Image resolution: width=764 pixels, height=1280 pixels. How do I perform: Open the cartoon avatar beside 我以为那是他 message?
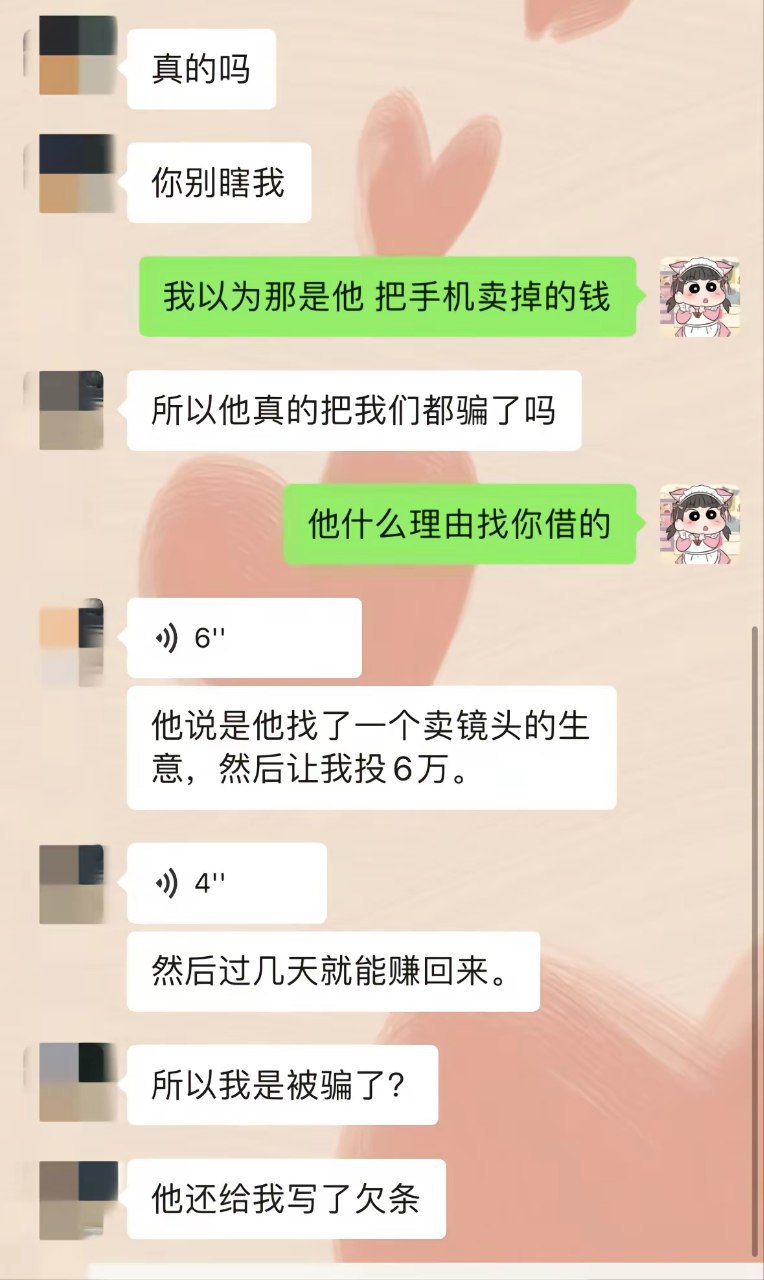pyautogui.click(x=699, y=297)
